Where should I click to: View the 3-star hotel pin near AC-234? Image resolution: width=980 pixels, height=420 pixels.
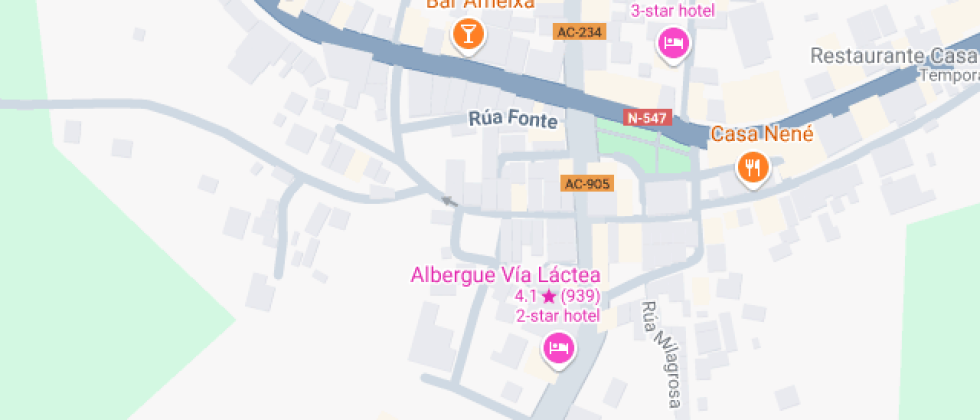[672, 43]
